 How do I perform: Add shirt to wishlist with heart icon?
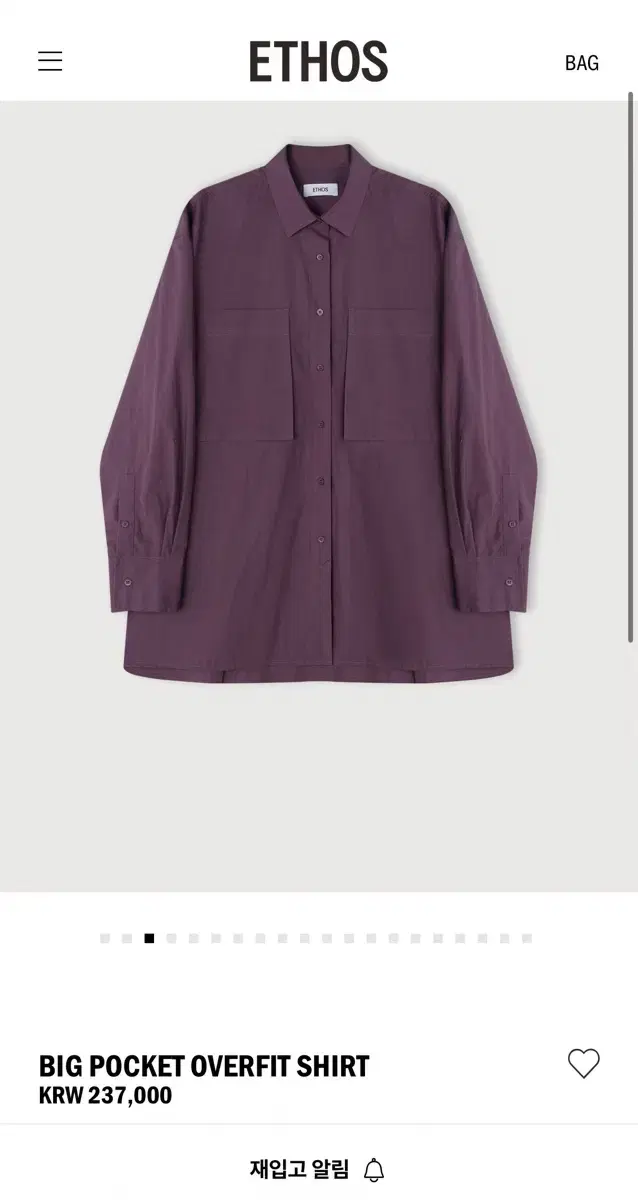point(584,1063)
